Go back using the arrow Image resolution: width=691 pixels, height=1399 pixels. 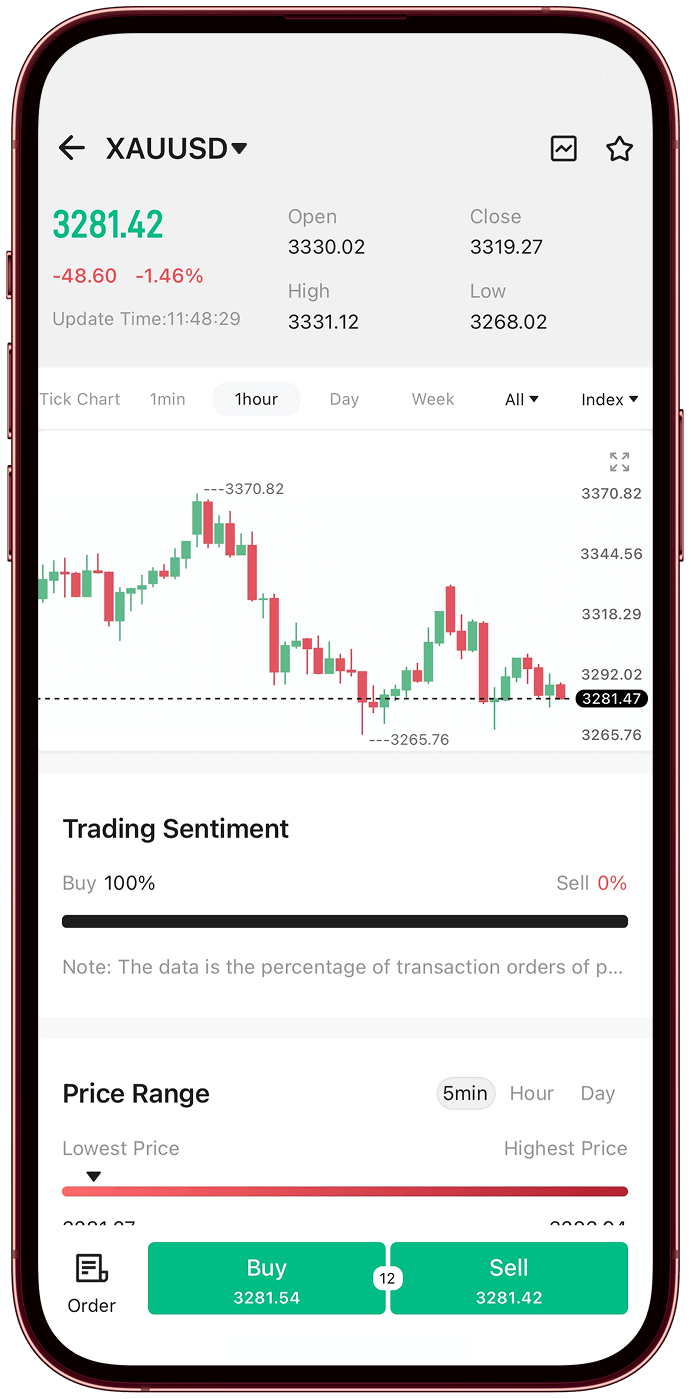[71, 149]
